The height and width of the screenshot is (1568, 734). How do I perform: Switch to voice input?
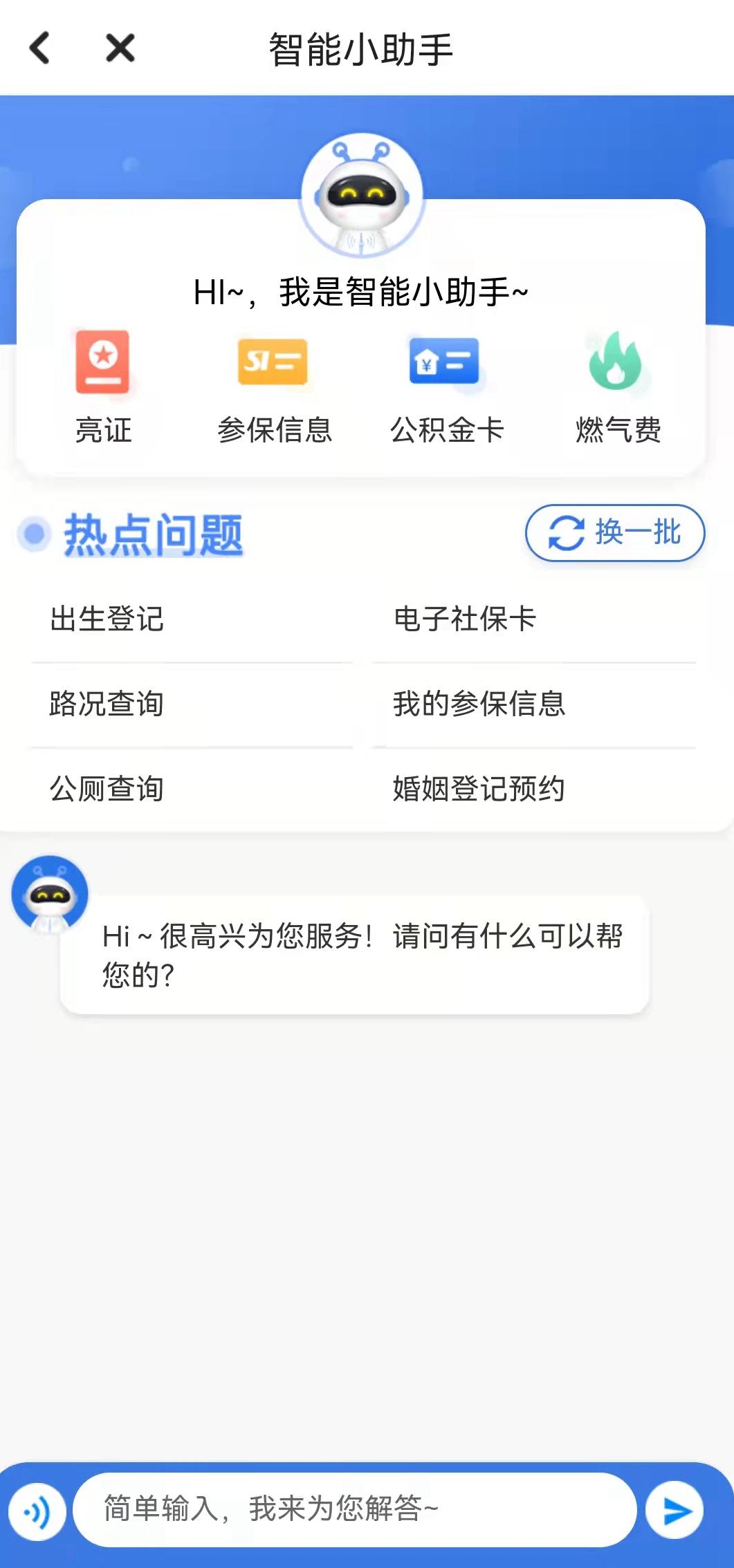37,1512
